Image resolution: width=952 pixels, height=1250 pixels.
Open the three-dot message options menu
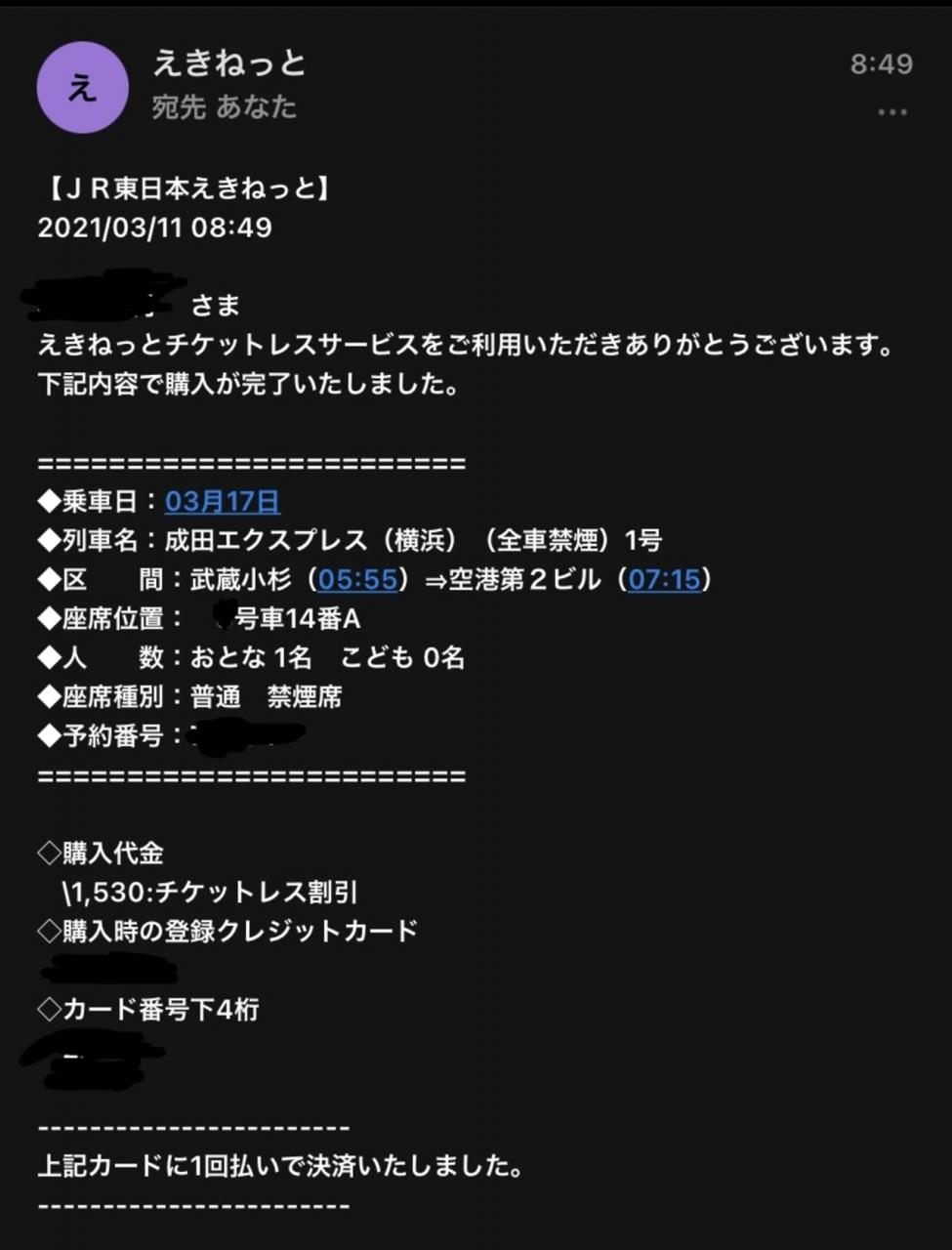(891, 112)
